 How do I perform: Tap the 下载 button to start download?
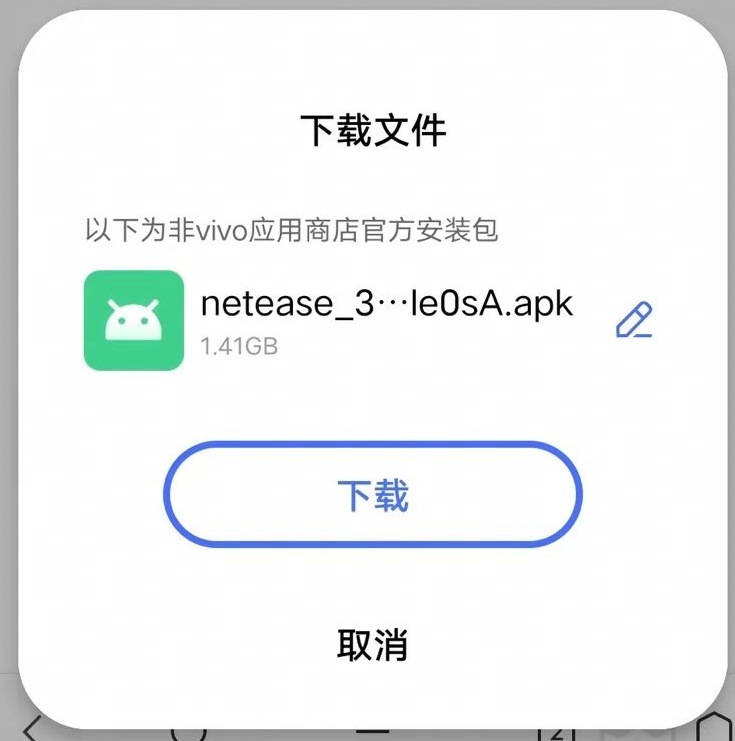click(372, 495)
